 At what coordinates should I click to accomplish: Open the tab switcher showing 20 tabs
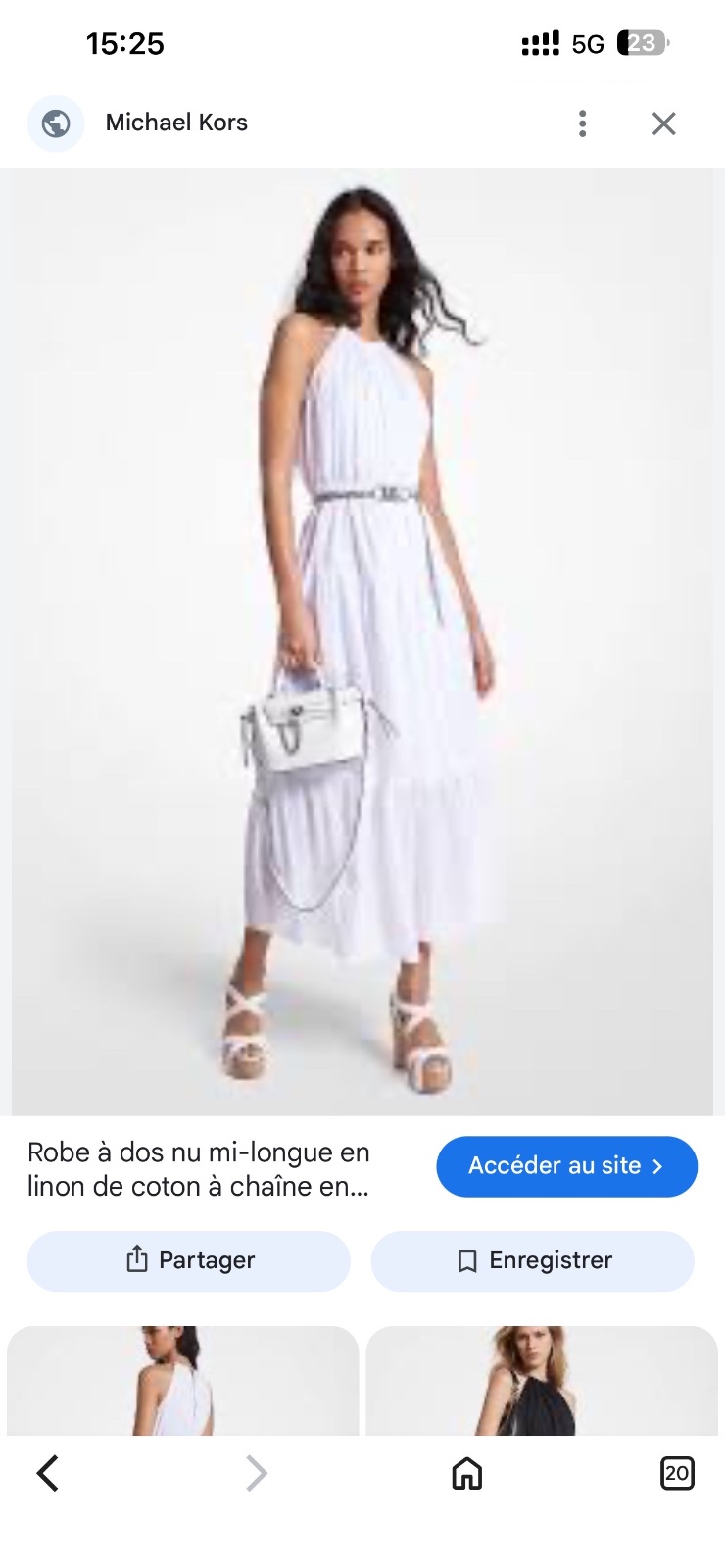677,1473
